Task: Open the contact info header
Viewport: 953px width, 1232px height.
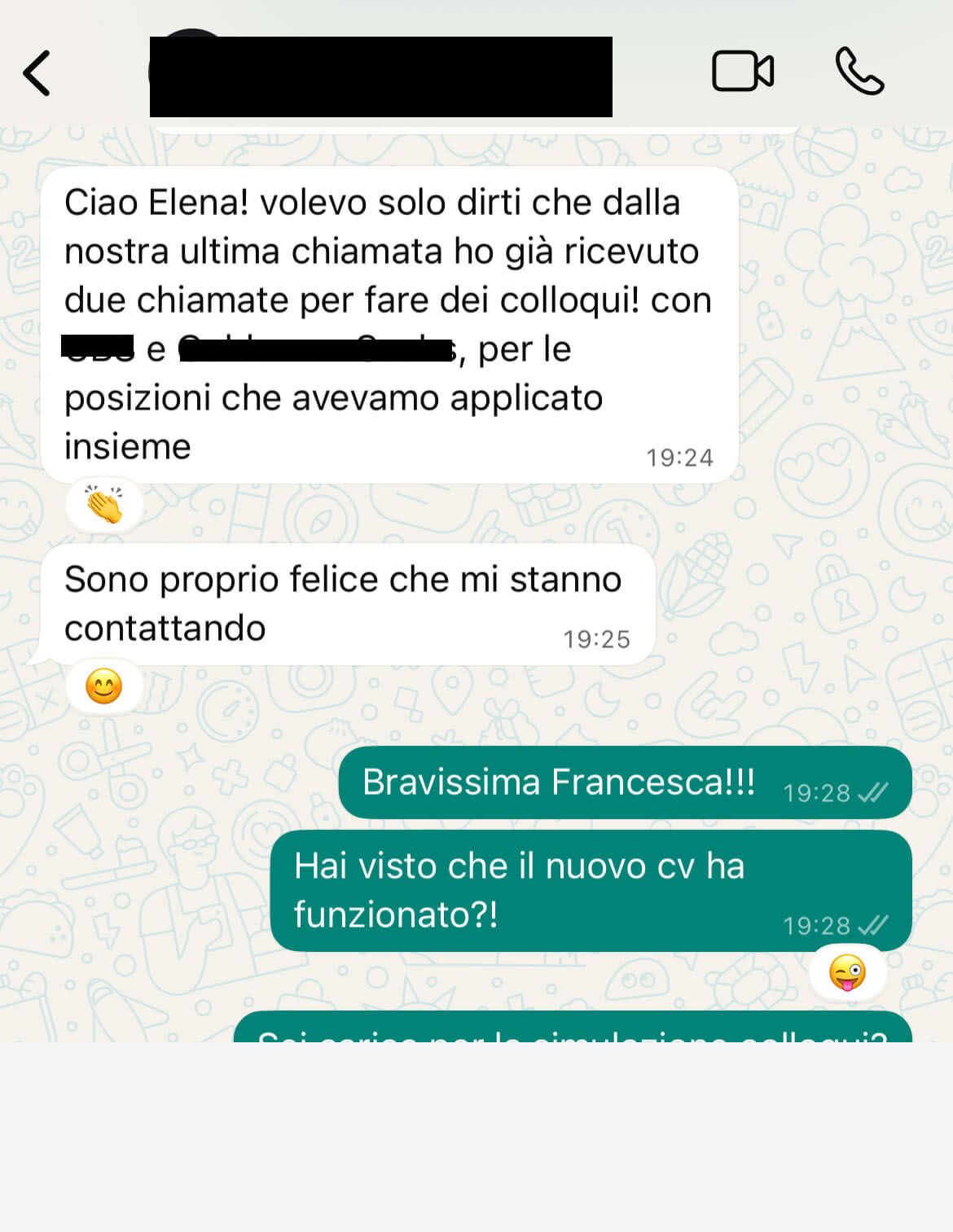Action: tap(380, 77)
